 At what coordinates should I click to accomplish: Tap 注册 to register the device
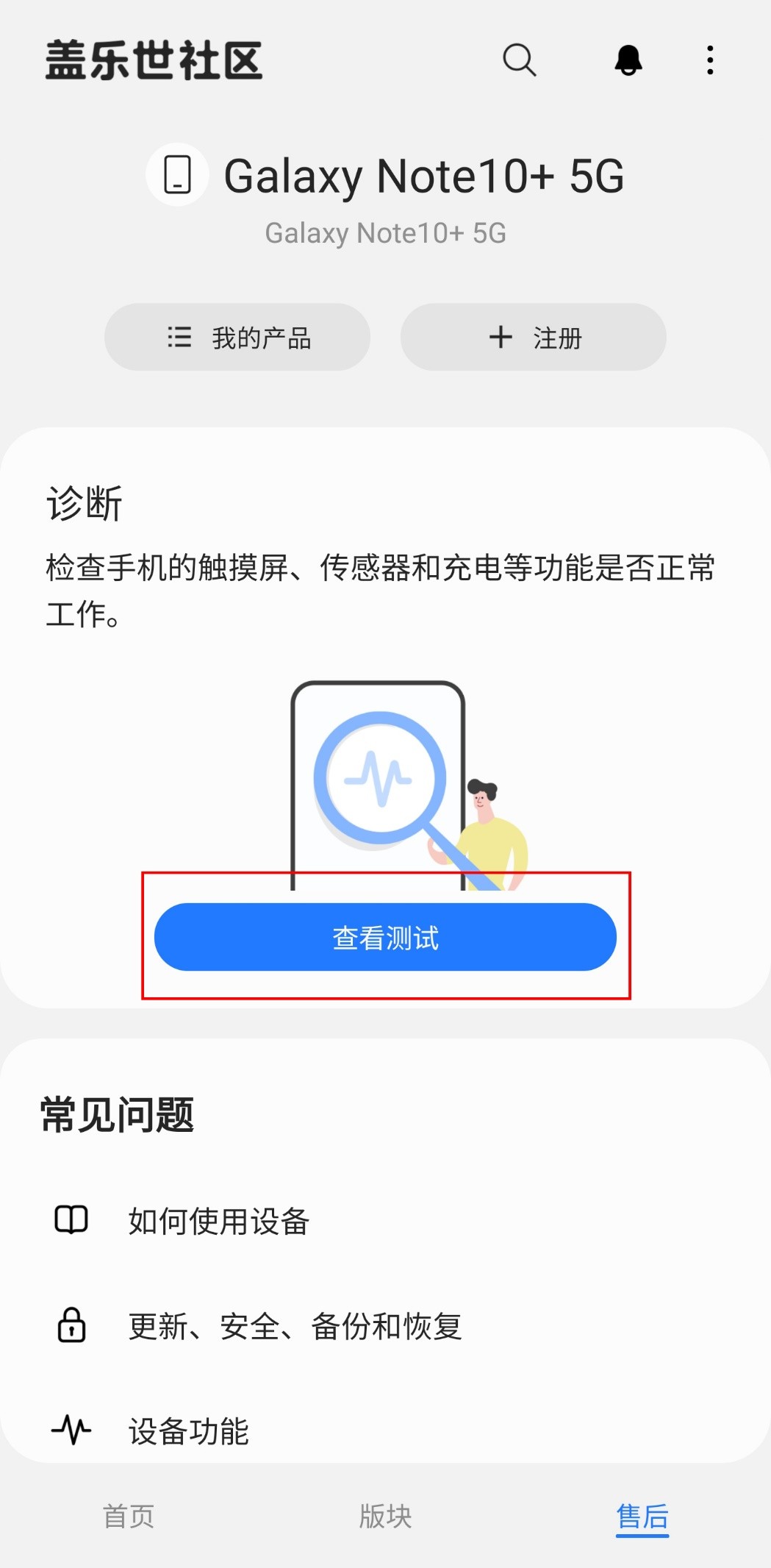[533, 337]
